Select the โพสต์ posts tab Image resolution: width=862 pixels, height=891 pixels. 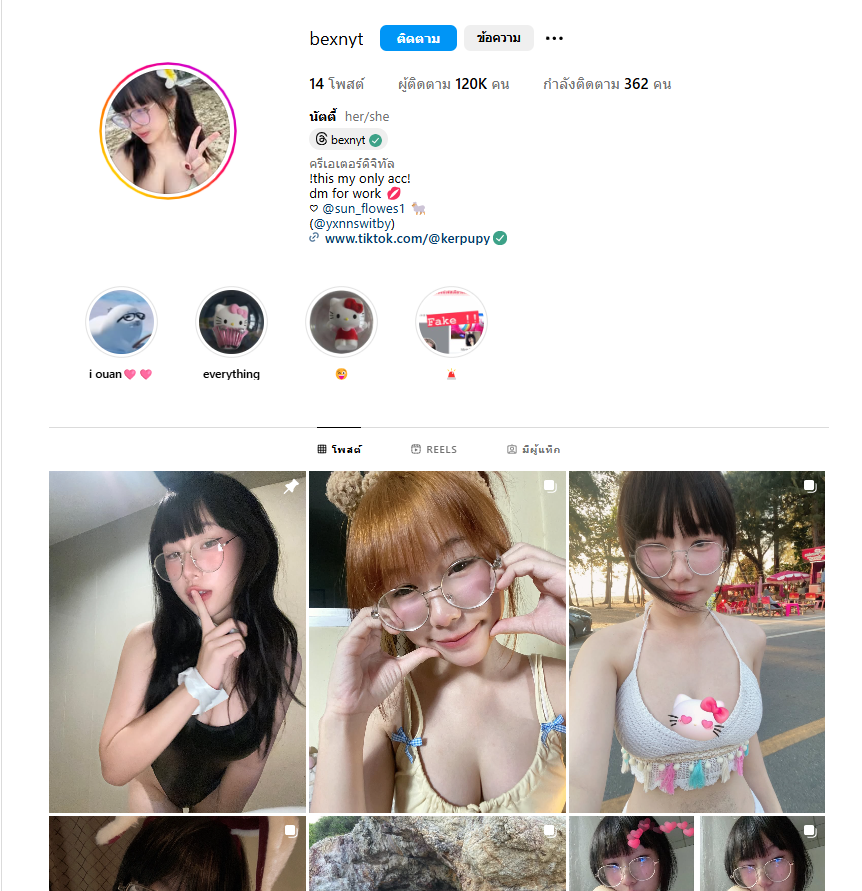click(x=339, y=450)
